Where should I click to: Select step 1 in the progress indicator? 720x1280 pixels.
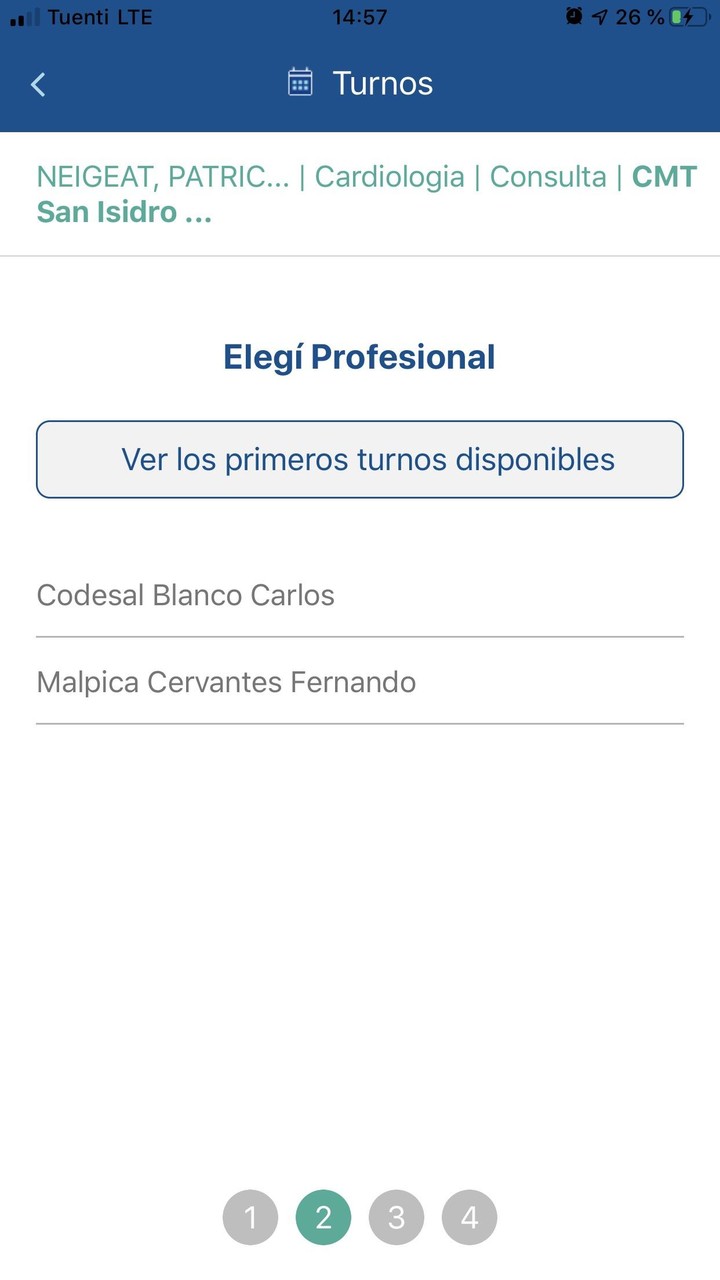click(250, 1217)
